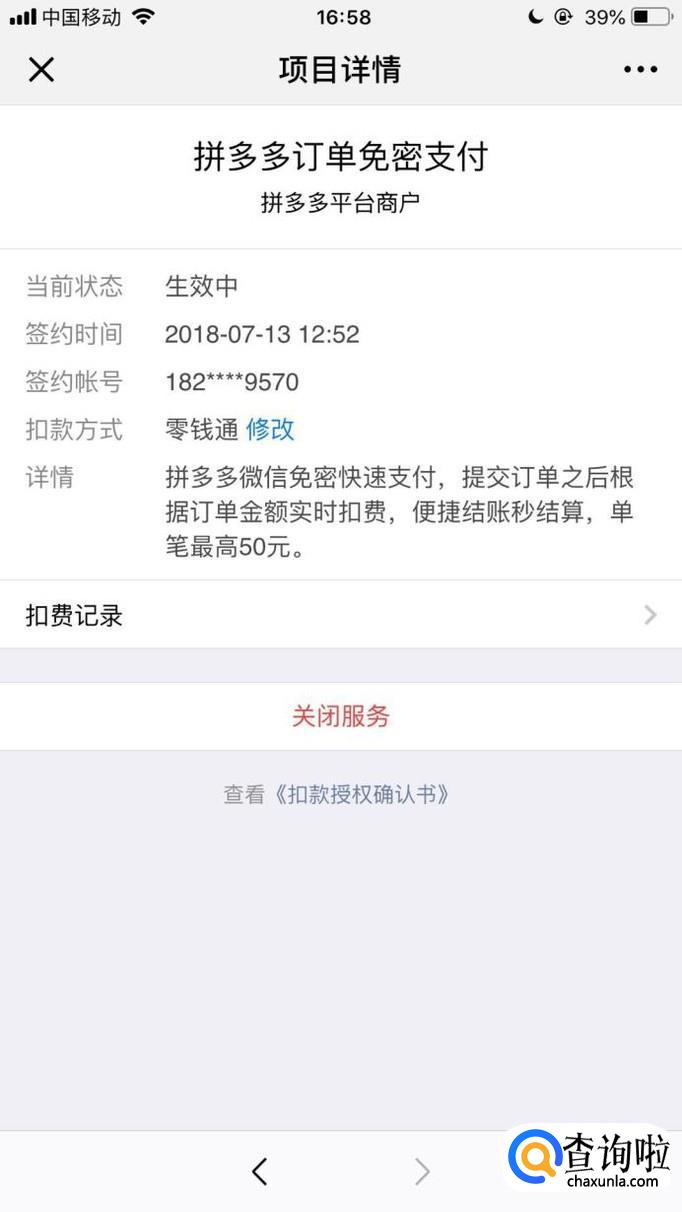View 扣款授权确认书 authorization document
The width and height of the screenshot is (682, 1212).
click(362, 795)
